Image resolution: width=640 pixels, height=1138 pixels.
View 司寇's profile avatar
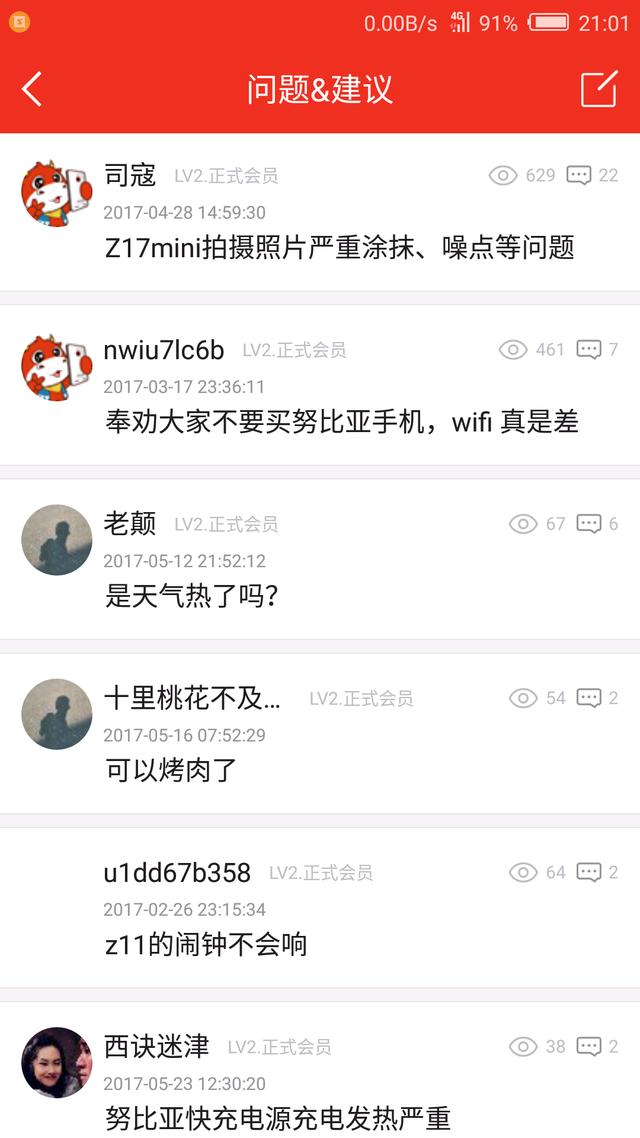57,192
